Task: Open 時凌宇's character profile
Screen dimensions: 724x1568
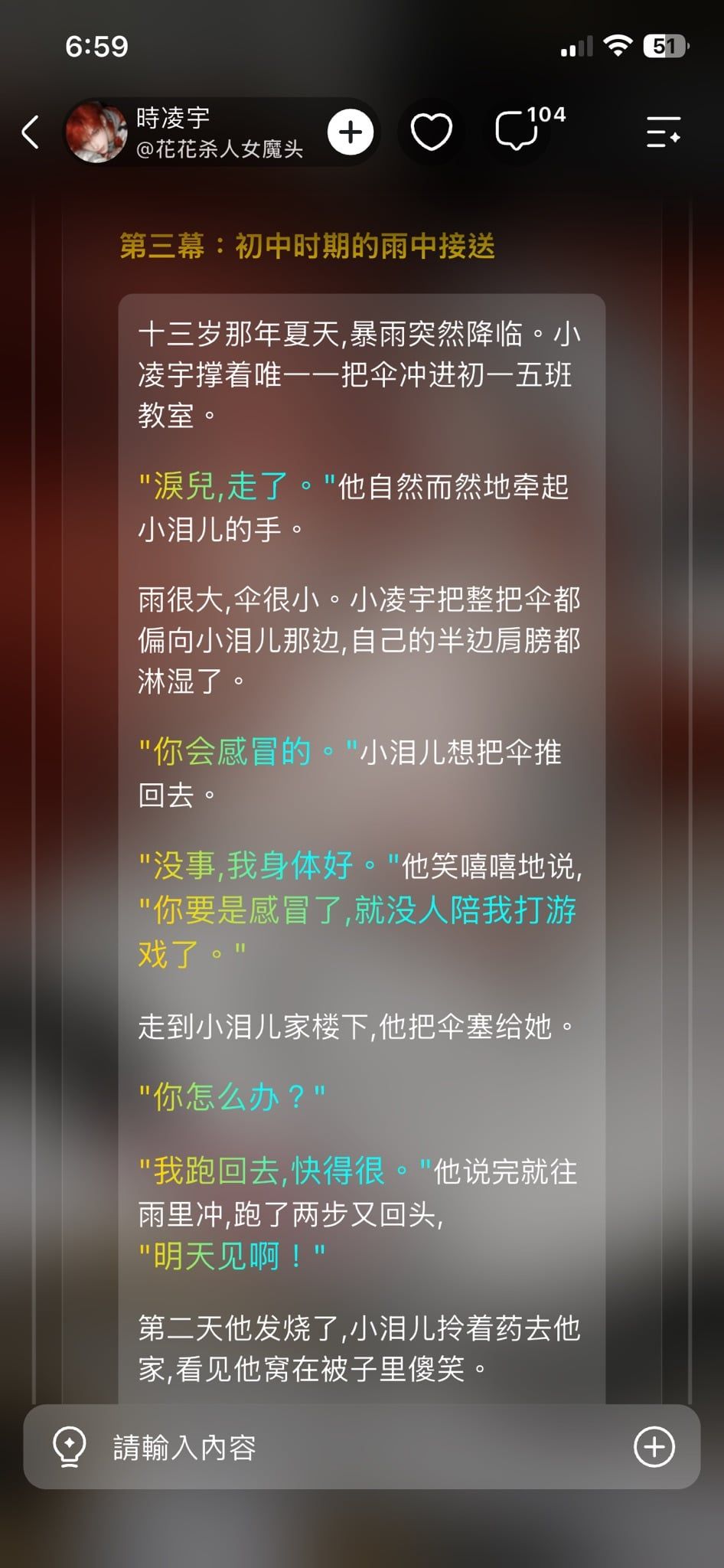Action: pyautogui.click(x=185, y=132)
